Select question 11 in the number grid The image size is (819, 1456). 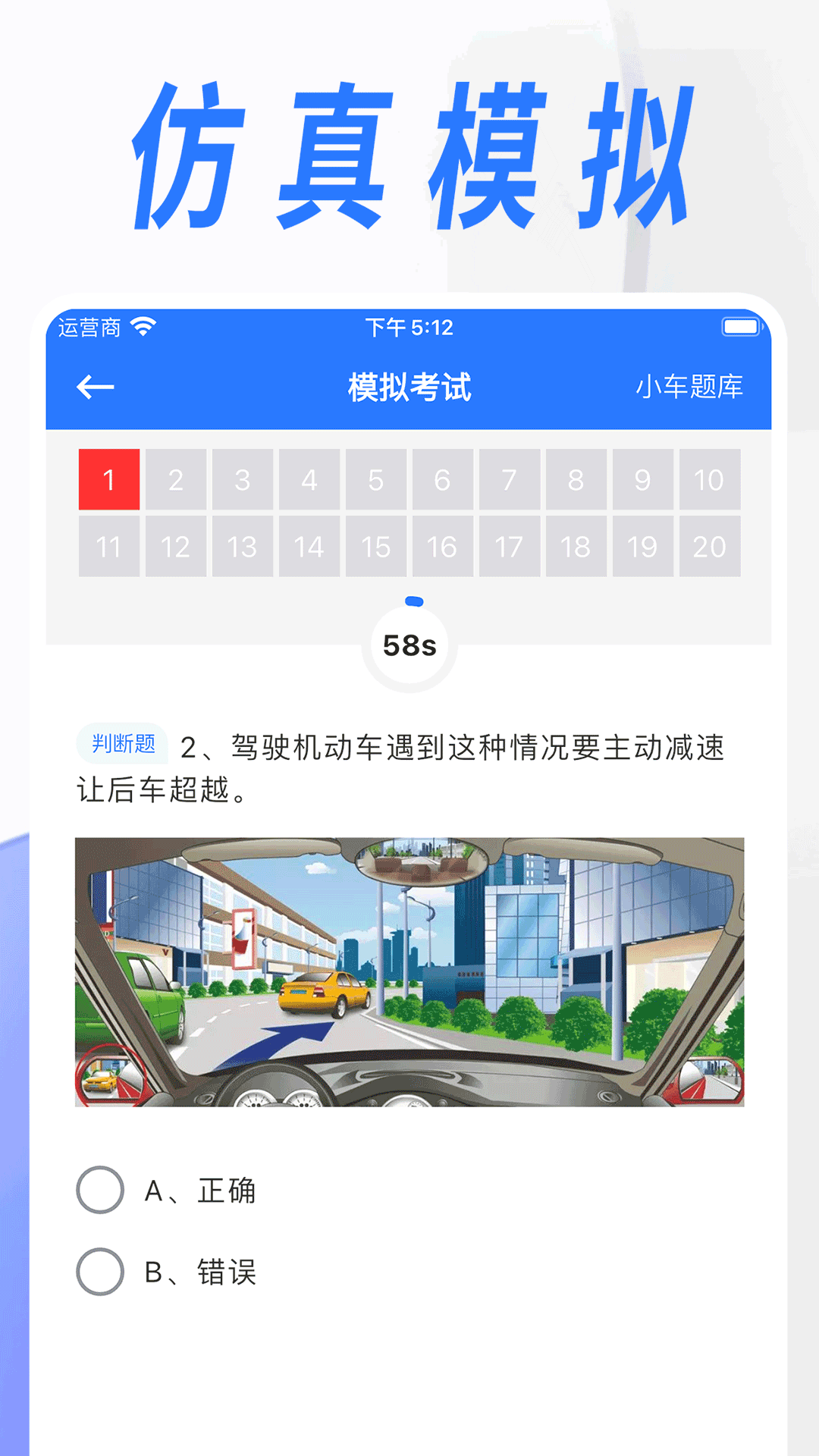(108, 546)
